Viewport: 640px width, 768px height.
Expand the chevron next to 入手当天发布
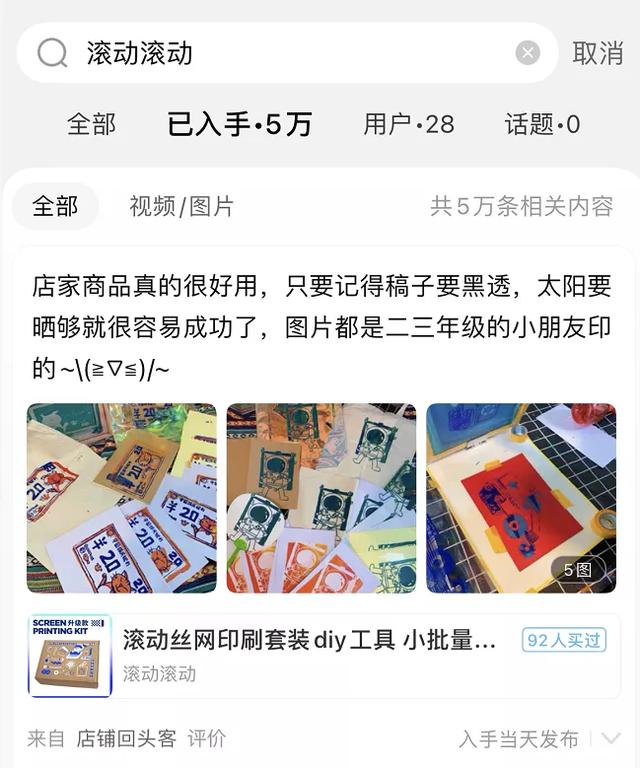click(x=610, y=739)
